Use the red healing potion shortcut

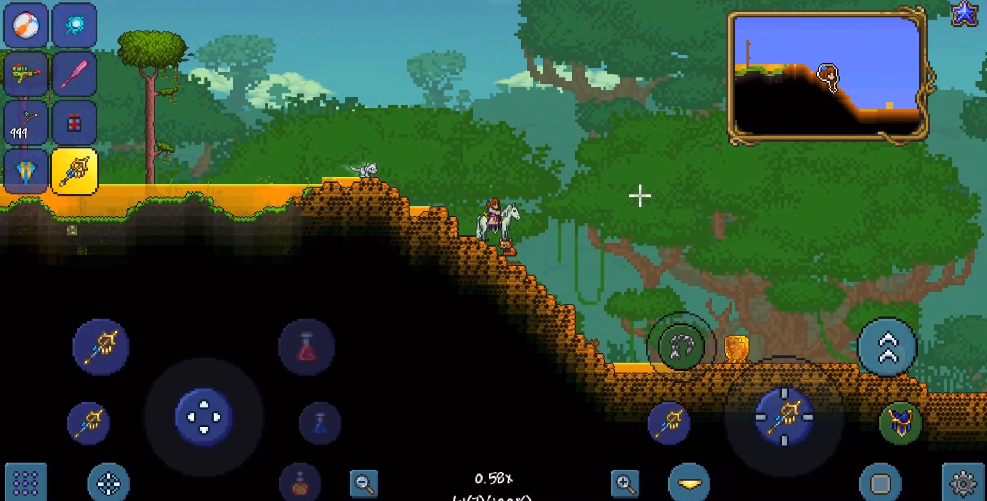coord(306,347)
